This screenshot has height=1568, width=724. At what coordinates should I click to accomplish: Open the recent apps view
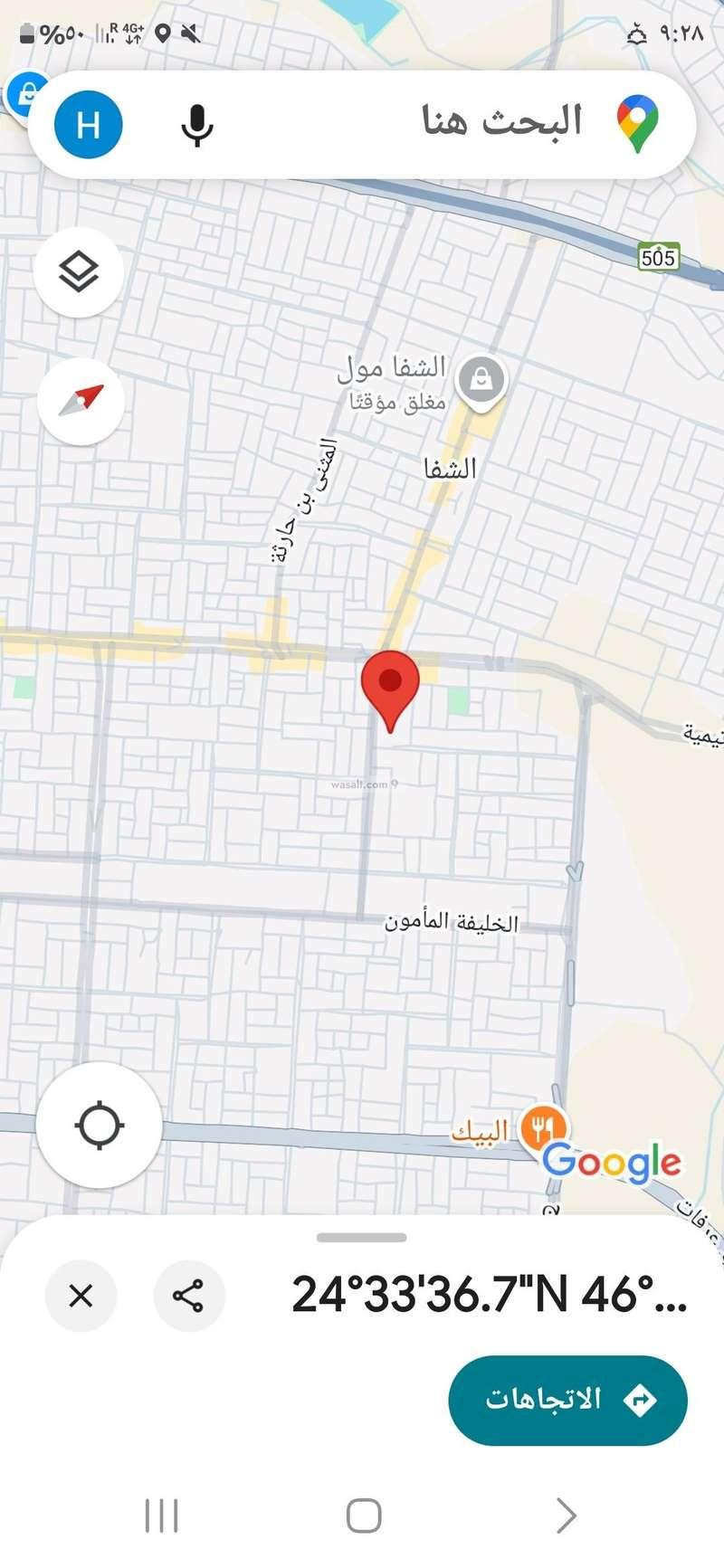(x=162, y=1515)
